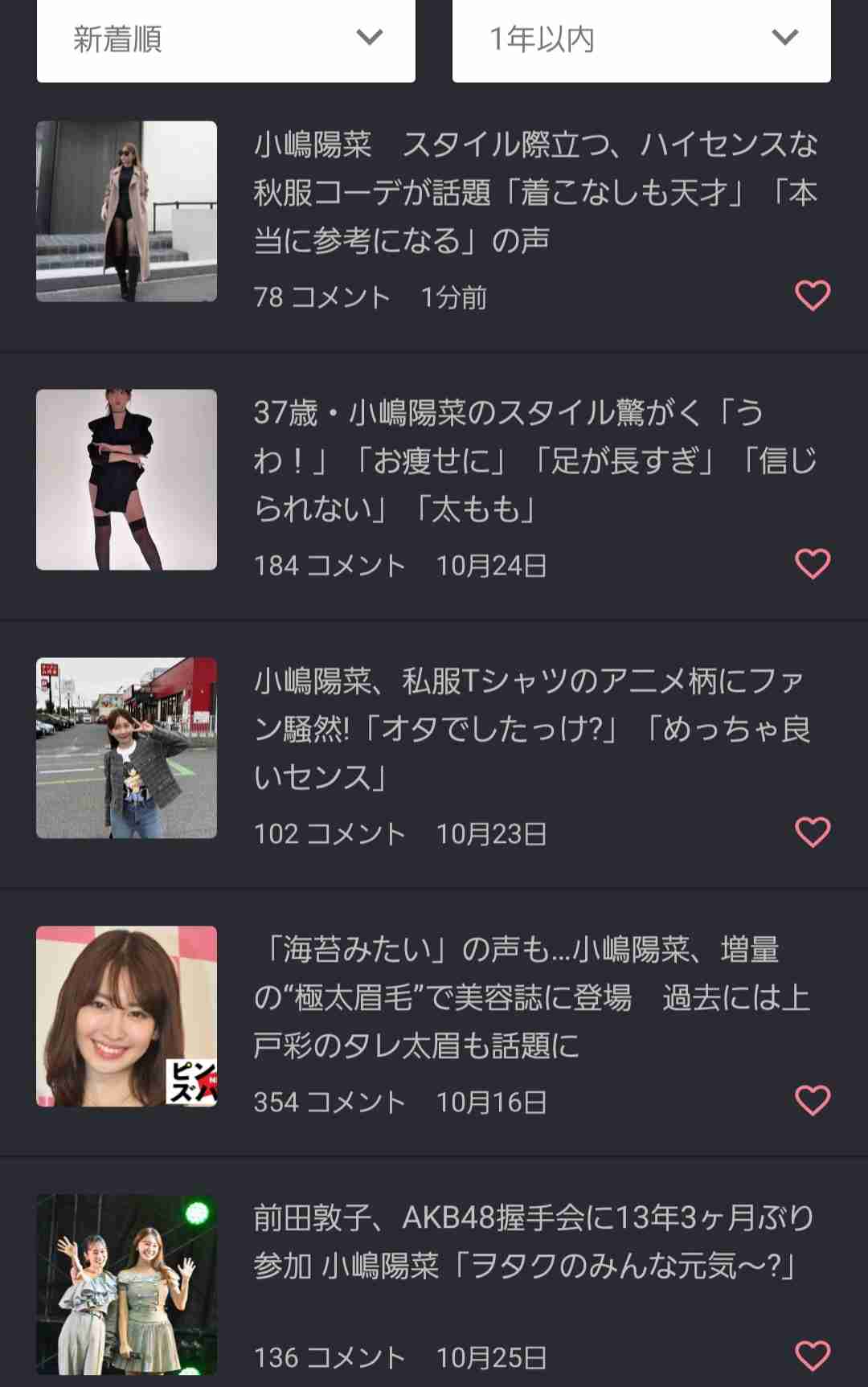Open the 37歳・小嶋陽菜のスタイル article
The width and height of the screenshot is (868, 1387).
pyautogui.click(x=534, y=460)
